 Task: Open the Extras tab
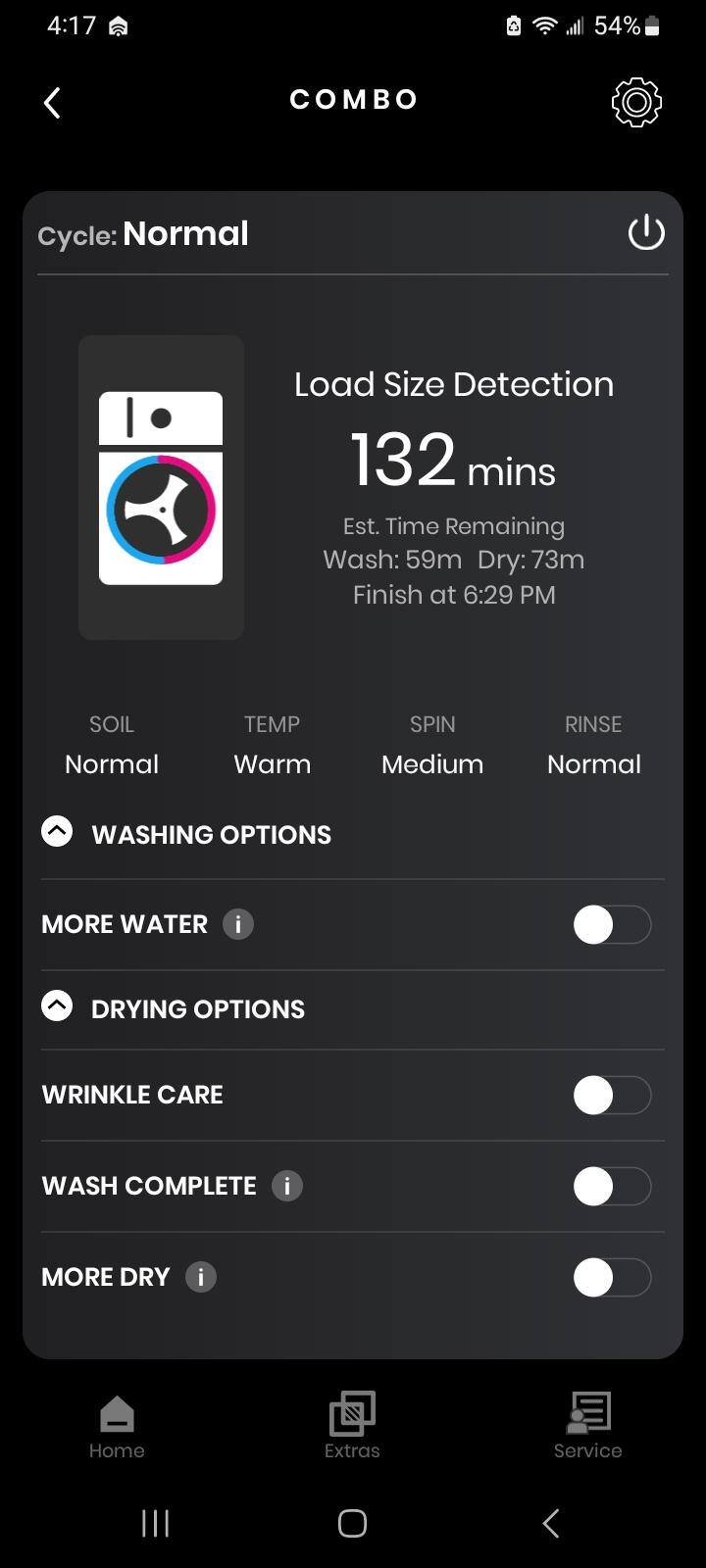tap(352, 1427)
